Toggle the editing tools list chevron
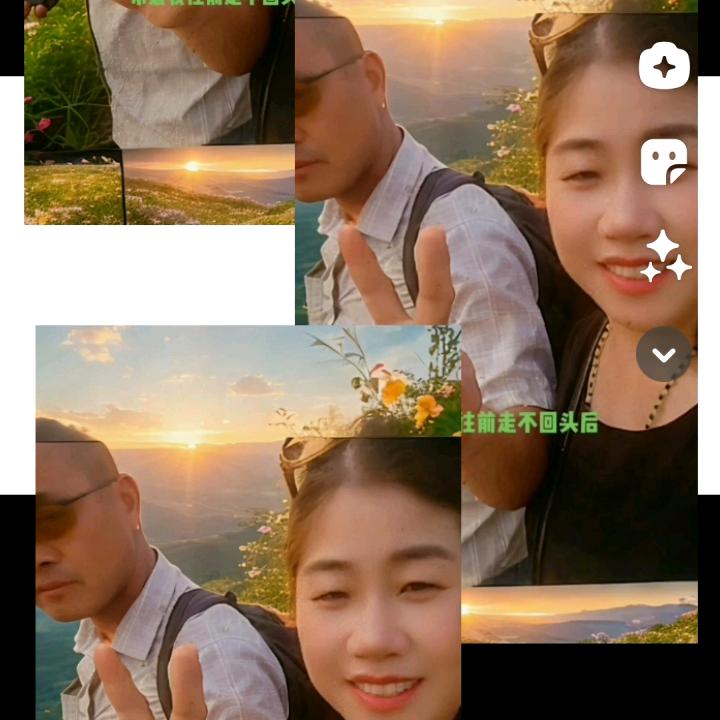Screen dimensions: 720x720 coord(664,354)
